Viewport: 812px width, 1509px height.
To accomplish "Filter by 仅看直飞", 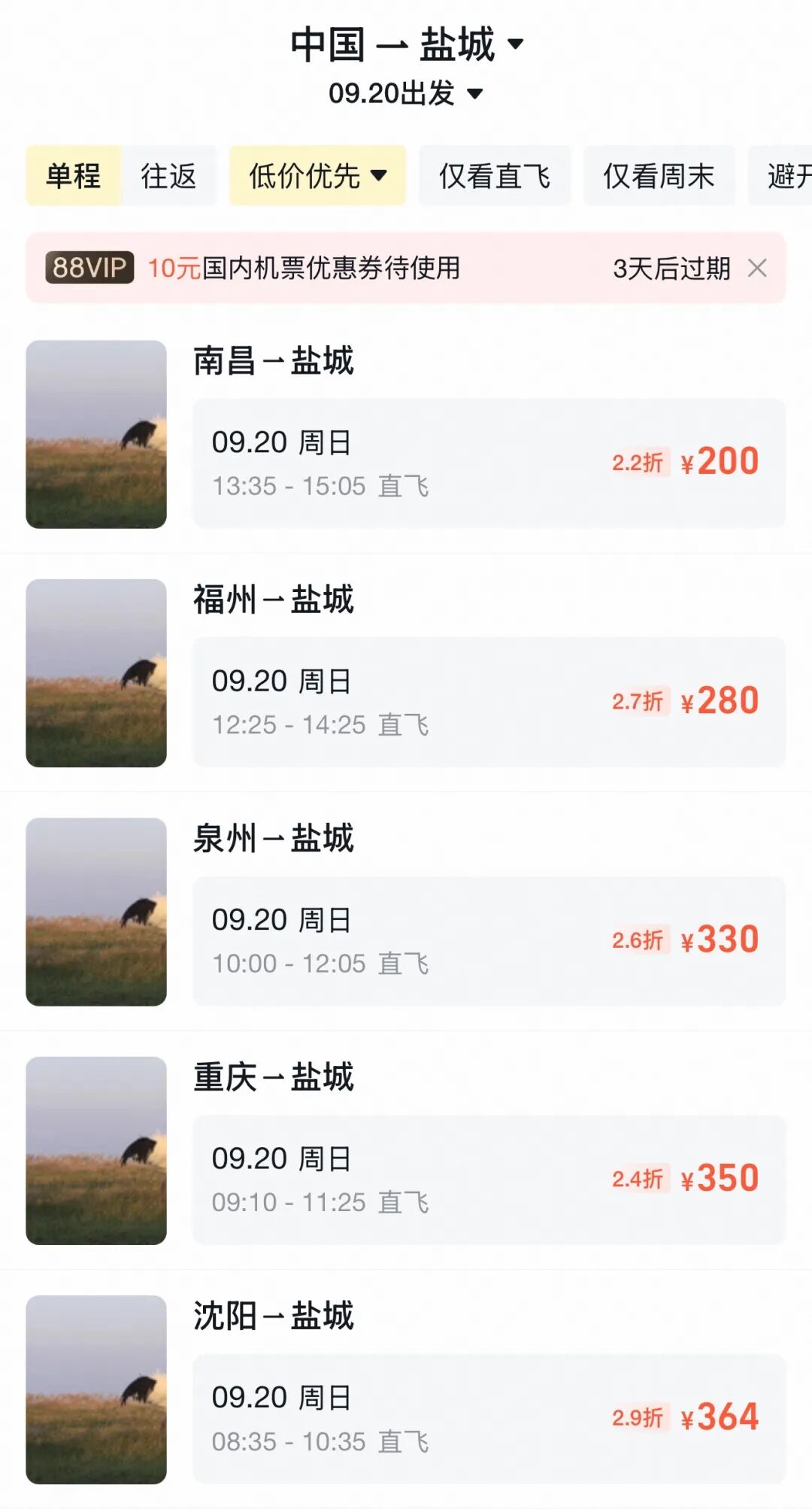I will click(x=495, y=176).
